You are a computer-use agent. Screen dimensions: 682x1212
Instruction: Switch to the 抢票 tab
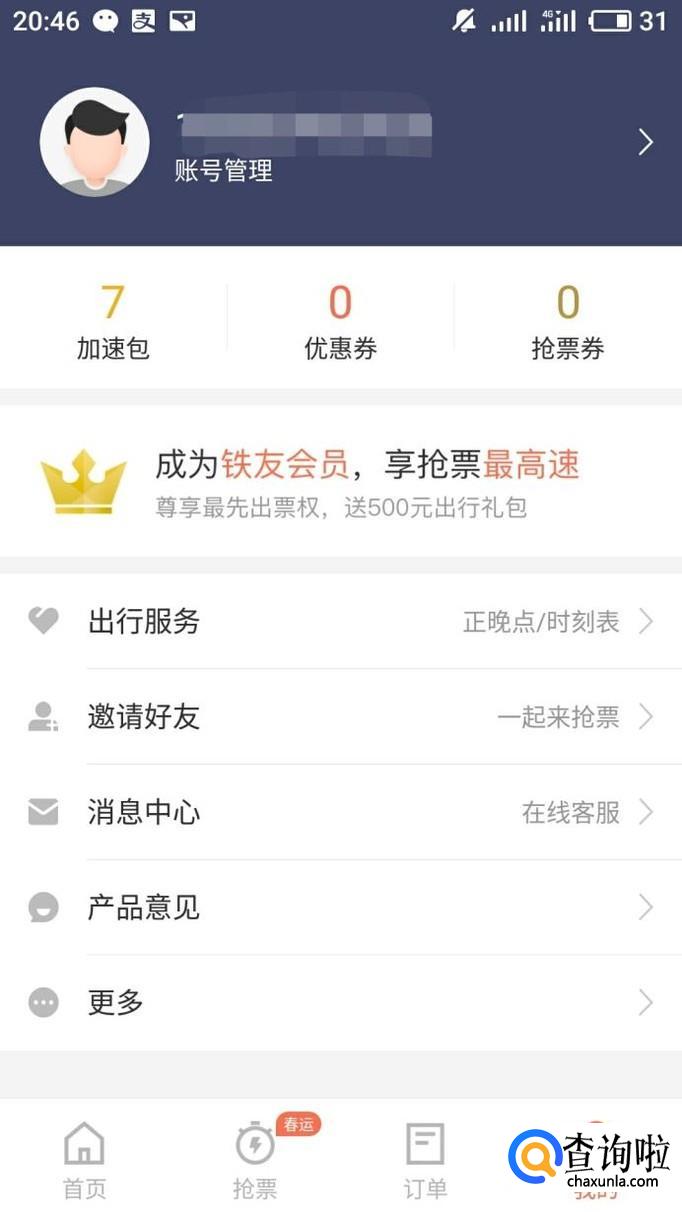pyautogui.click(x=255, y=1160)
